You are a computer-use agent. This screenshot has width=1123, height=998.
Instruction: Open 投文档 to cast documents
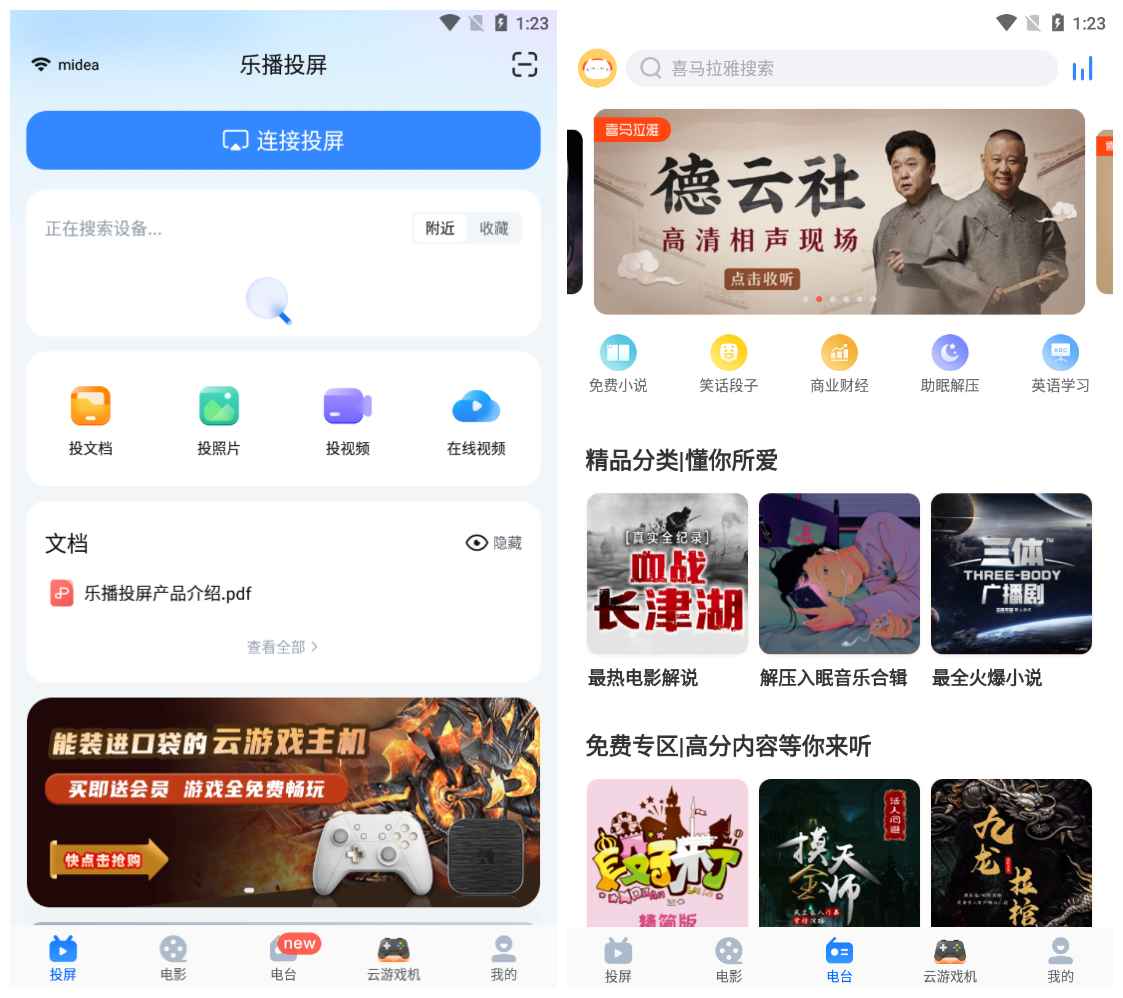coord(90,418)
